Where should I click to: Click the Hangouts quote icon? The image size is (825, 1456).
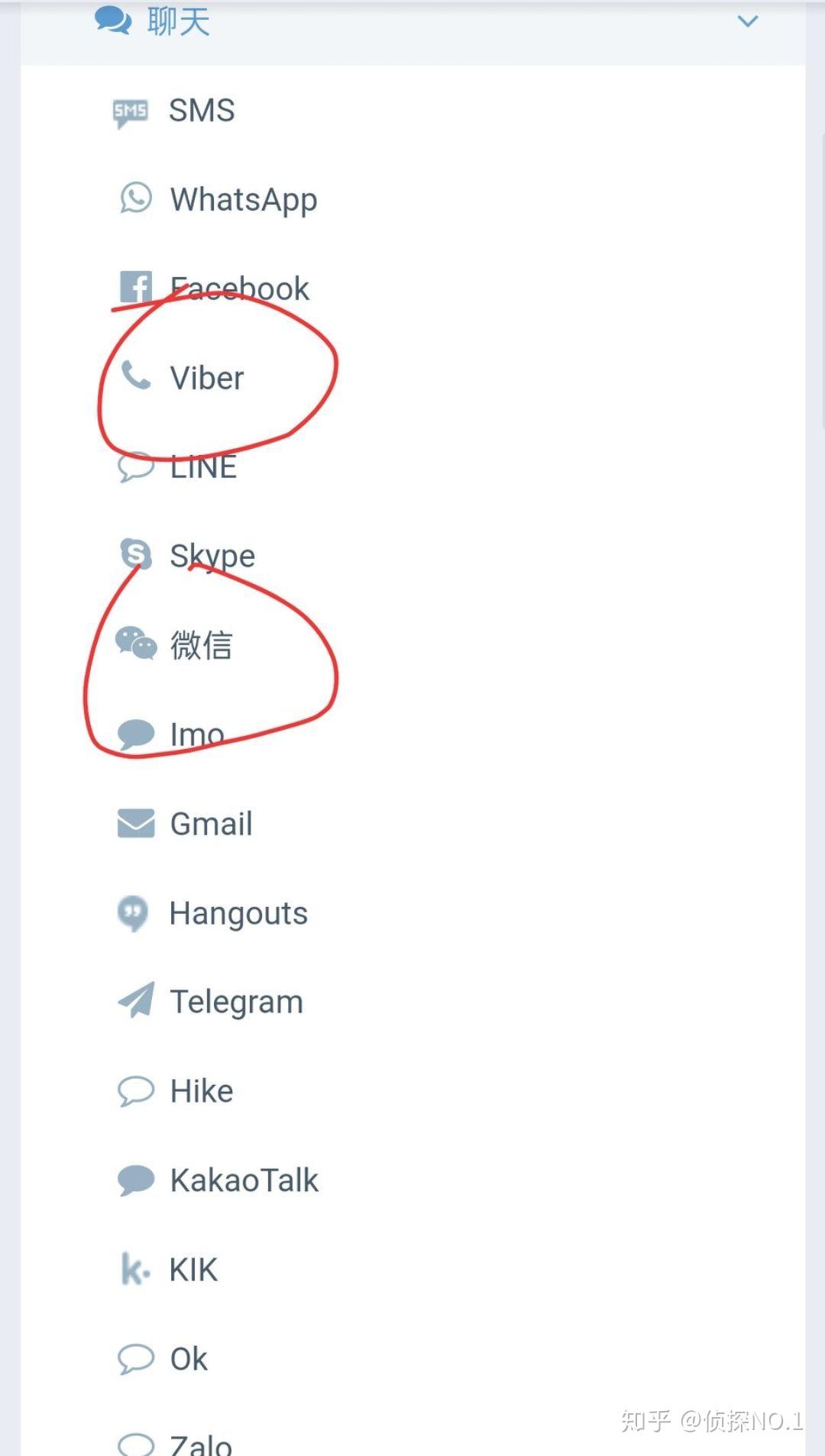point(133,912)
